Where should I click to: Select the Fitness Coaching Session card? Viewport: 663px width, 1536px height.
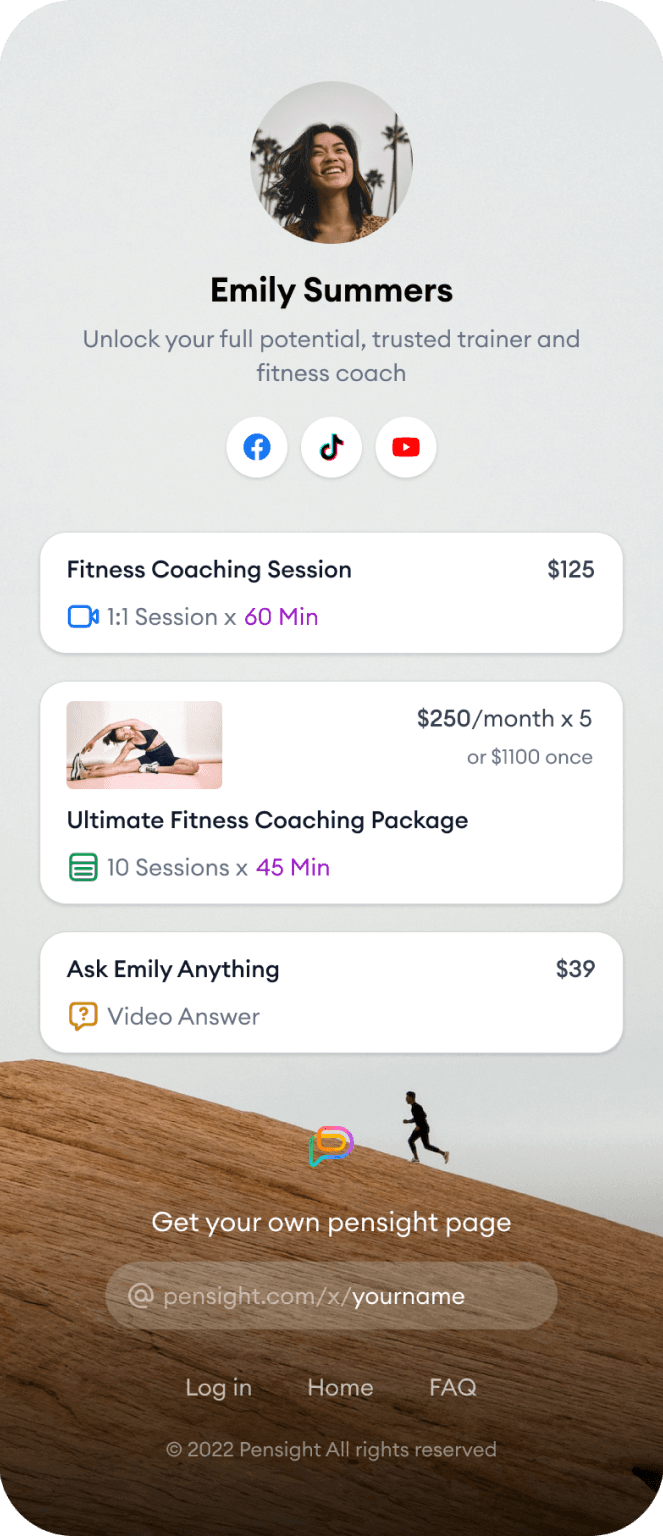click(331, 593)
